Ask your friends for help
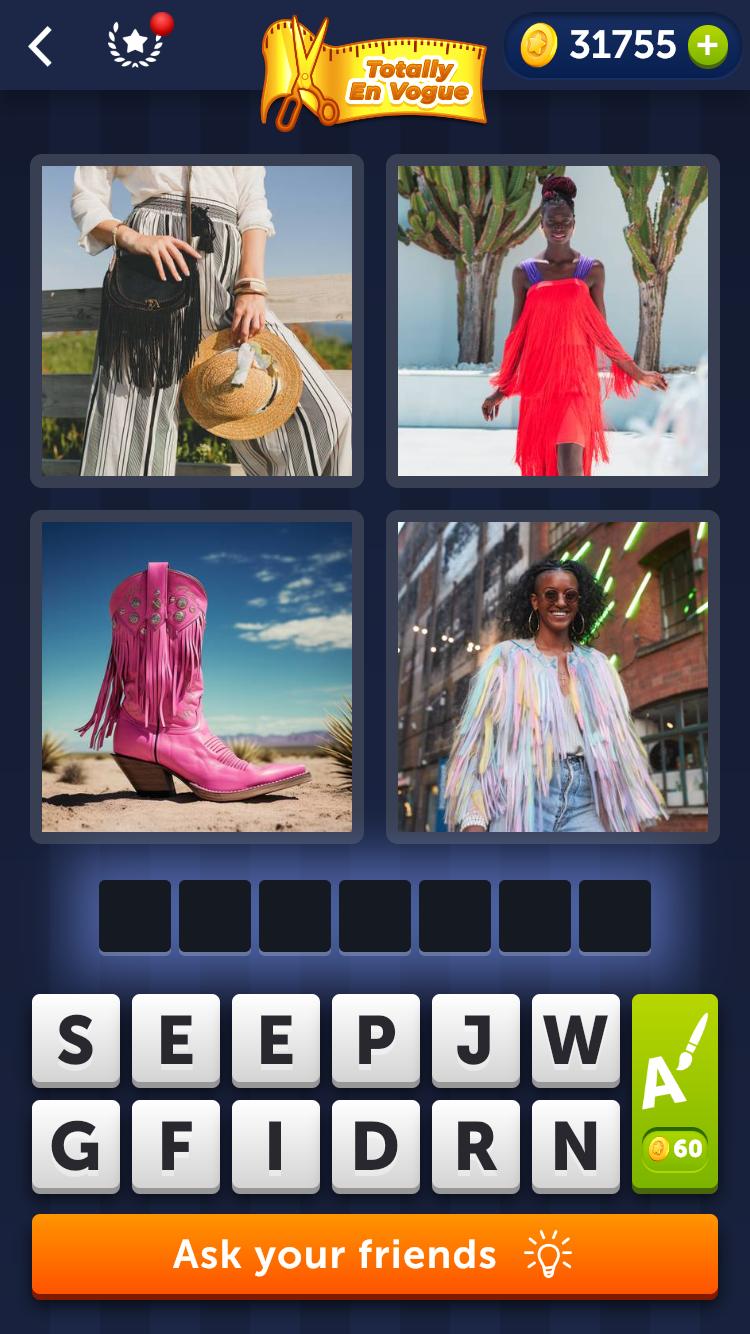 click(x=375, y=1255)
